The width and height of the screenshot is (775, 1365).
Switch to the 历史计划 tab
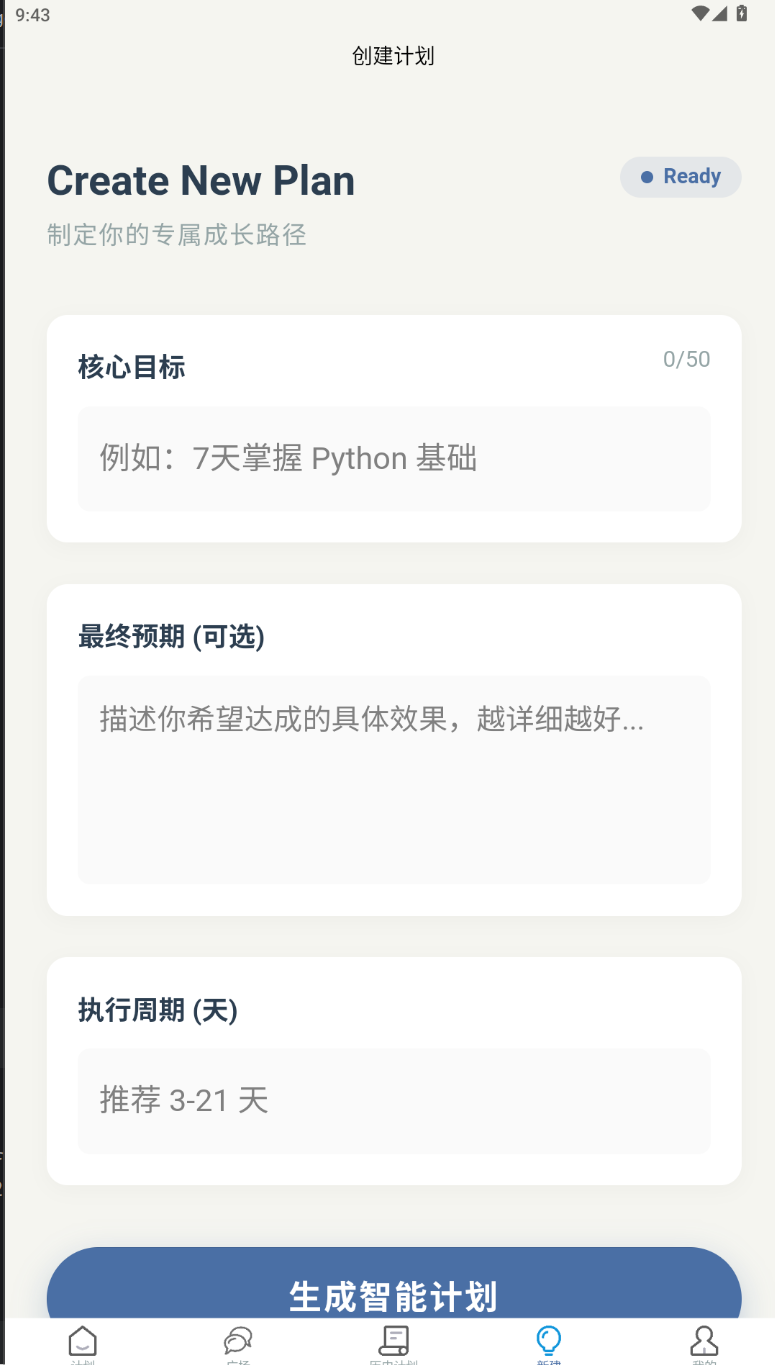point(393,1345)
